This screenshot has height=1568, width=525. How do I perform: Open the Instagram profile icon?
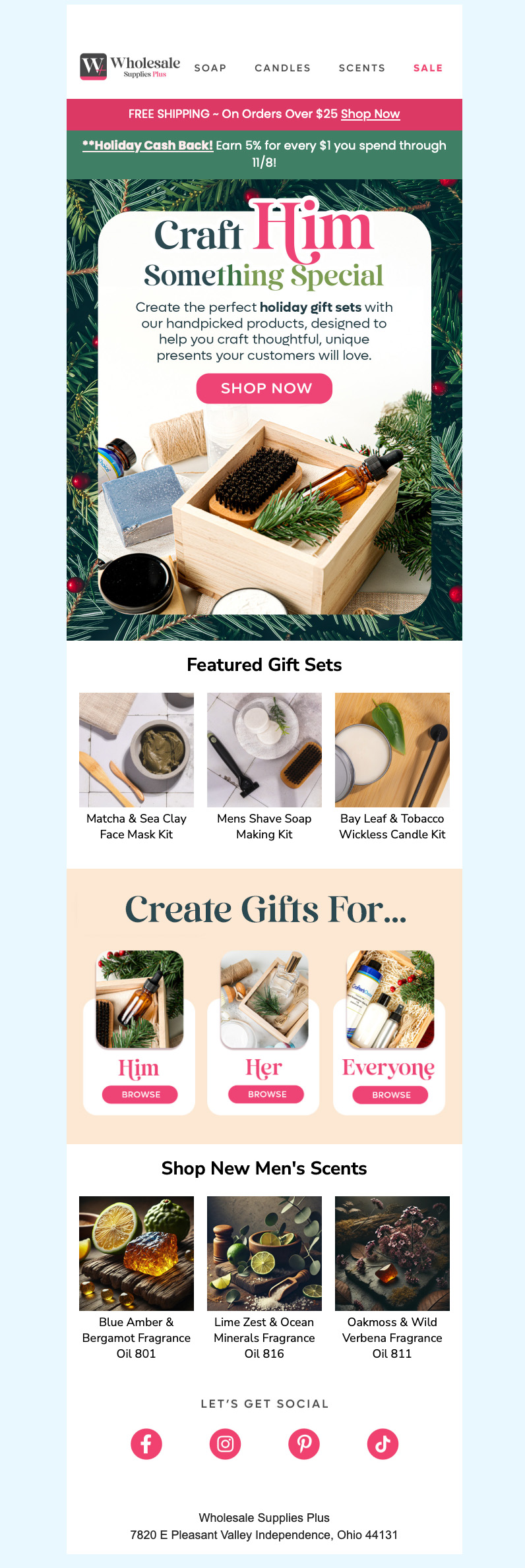[225, 1444]
